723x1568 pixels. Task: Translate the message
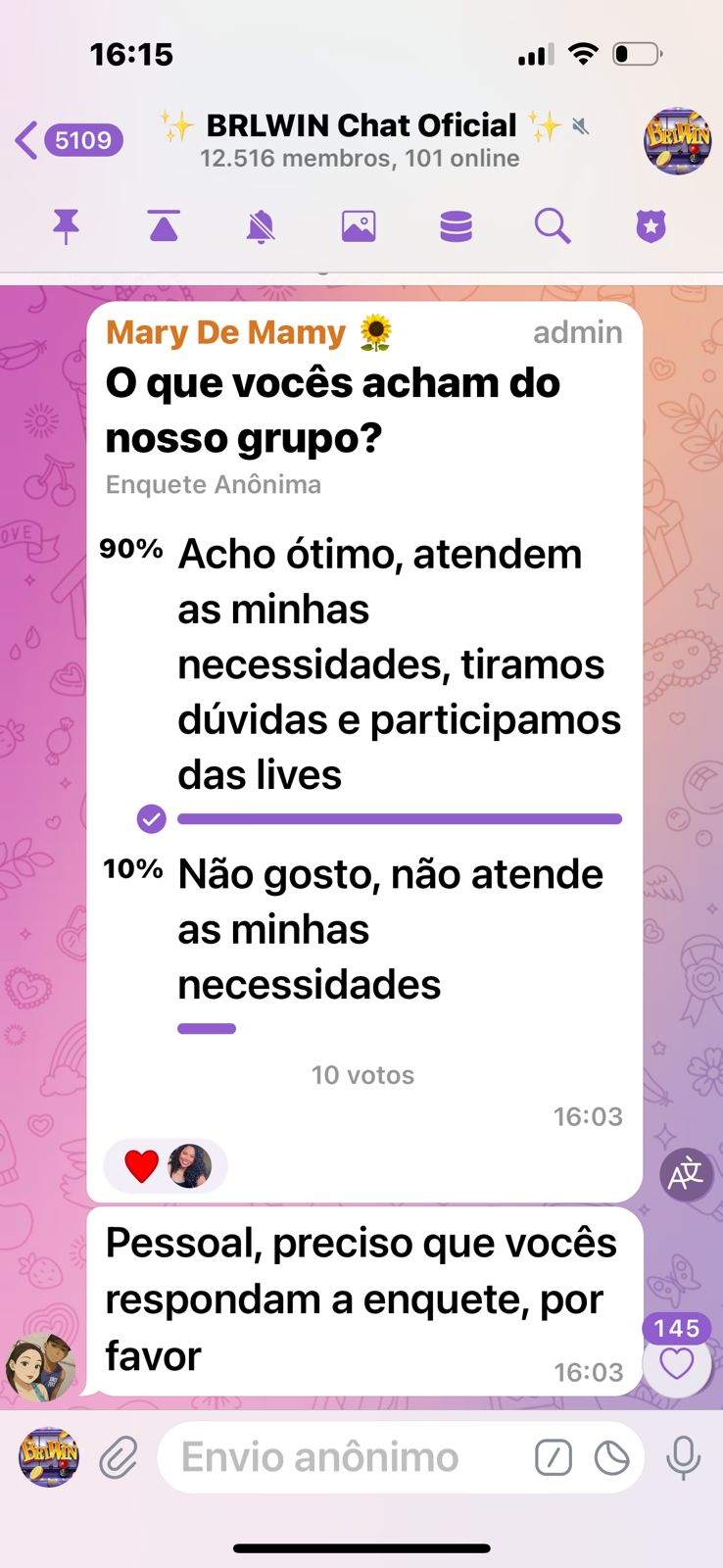(x=685, y=1173)
